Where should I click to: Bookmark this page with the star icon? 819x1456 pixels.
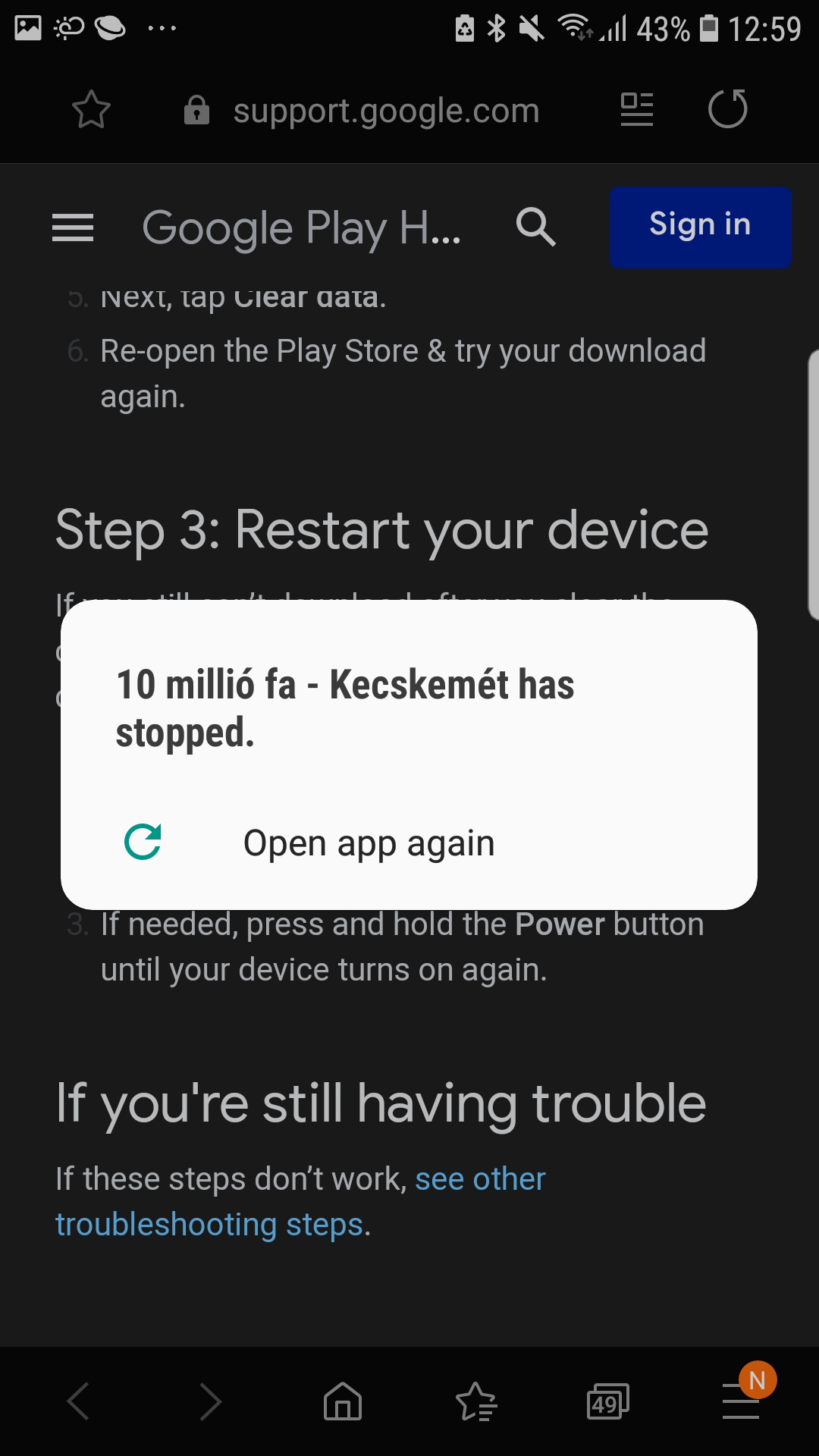pos(91,110)
